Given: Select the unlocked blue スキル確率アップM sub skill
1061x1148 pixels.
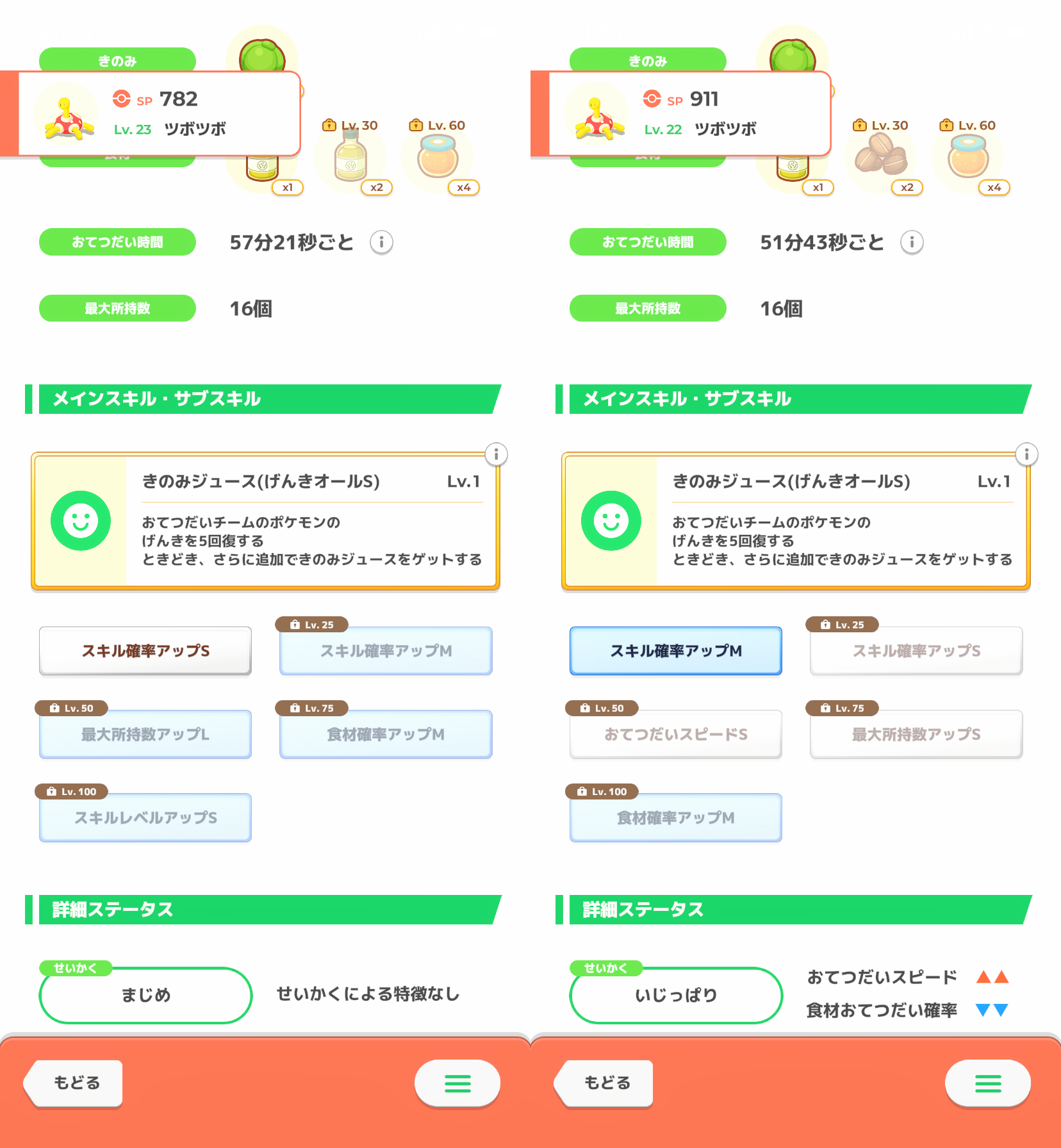Looking at the screenshot, I should click(676, 651).
